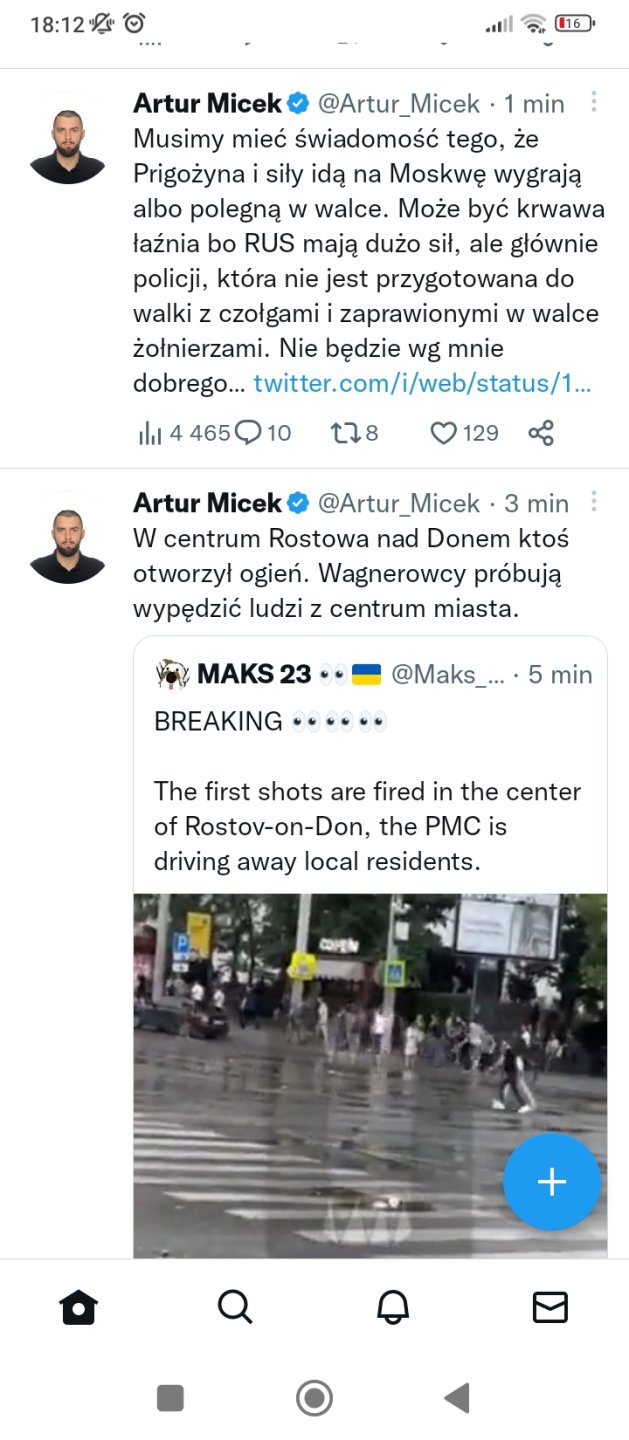The height and width of the screenshot is (1440, 629).
Task: Compose a new tweet
Action: pos(551,1182)
